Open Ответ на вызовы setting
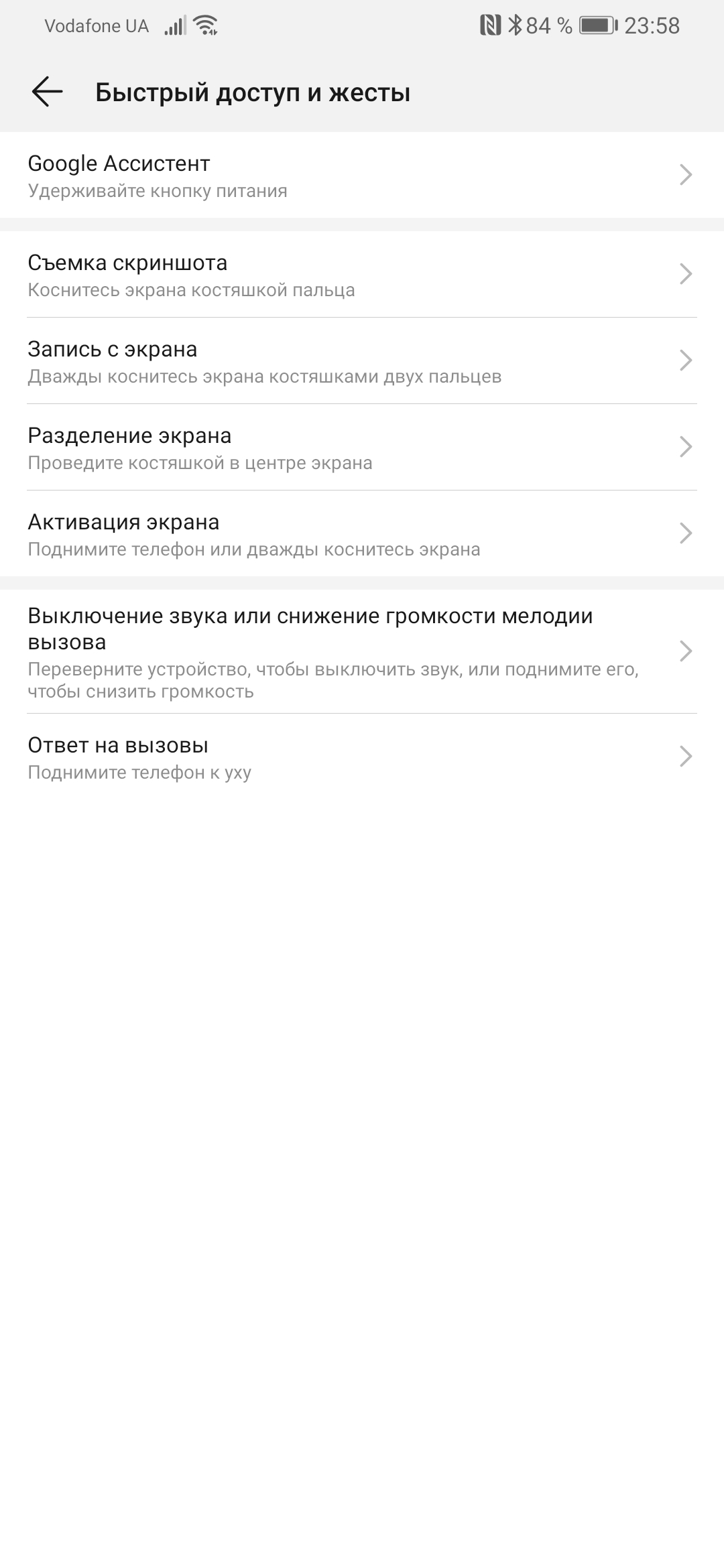 [x=362, y=757]
